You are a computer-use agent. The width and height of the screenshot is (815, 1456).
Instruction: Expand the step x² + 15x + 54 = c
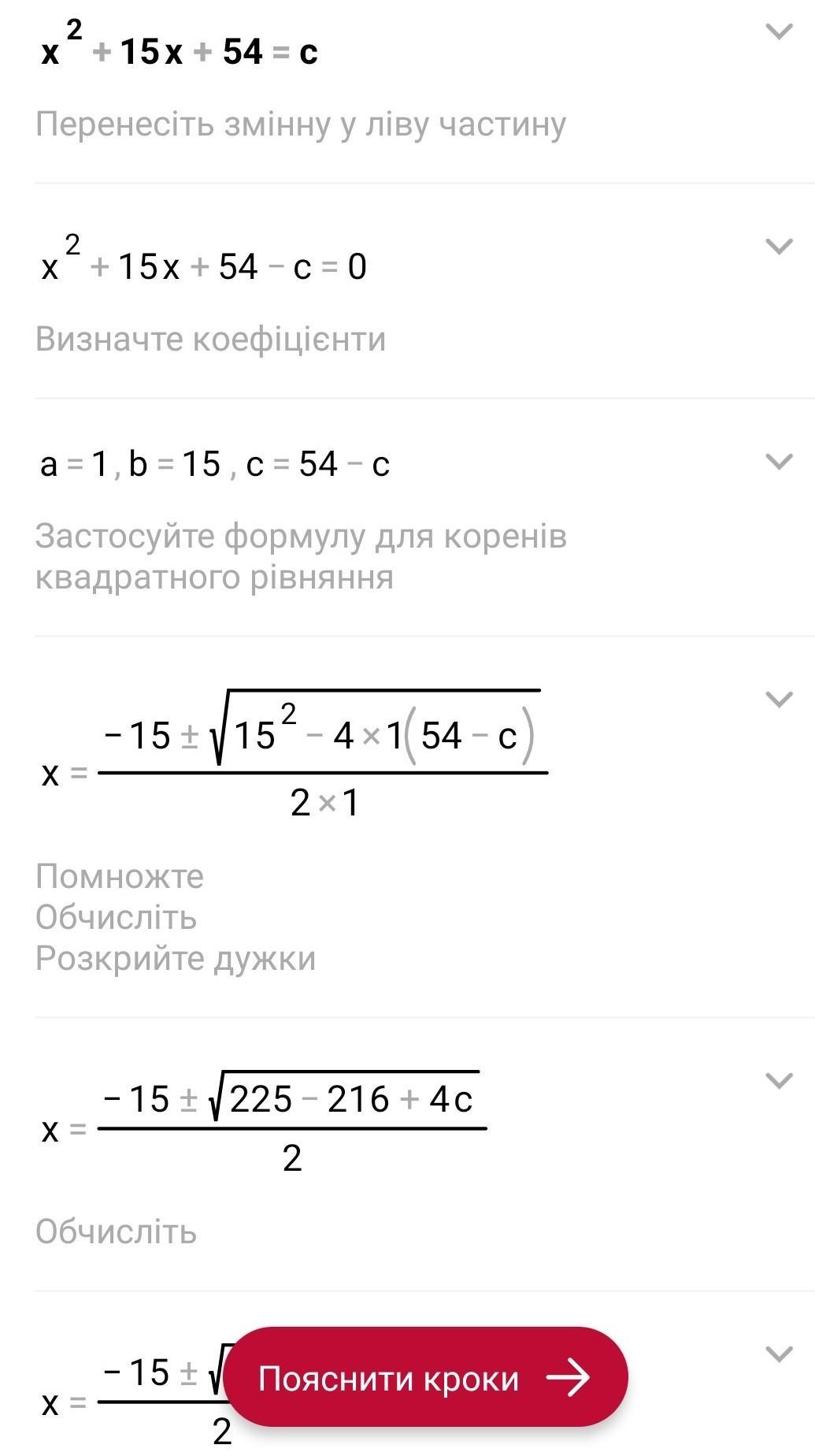point(779,32)
